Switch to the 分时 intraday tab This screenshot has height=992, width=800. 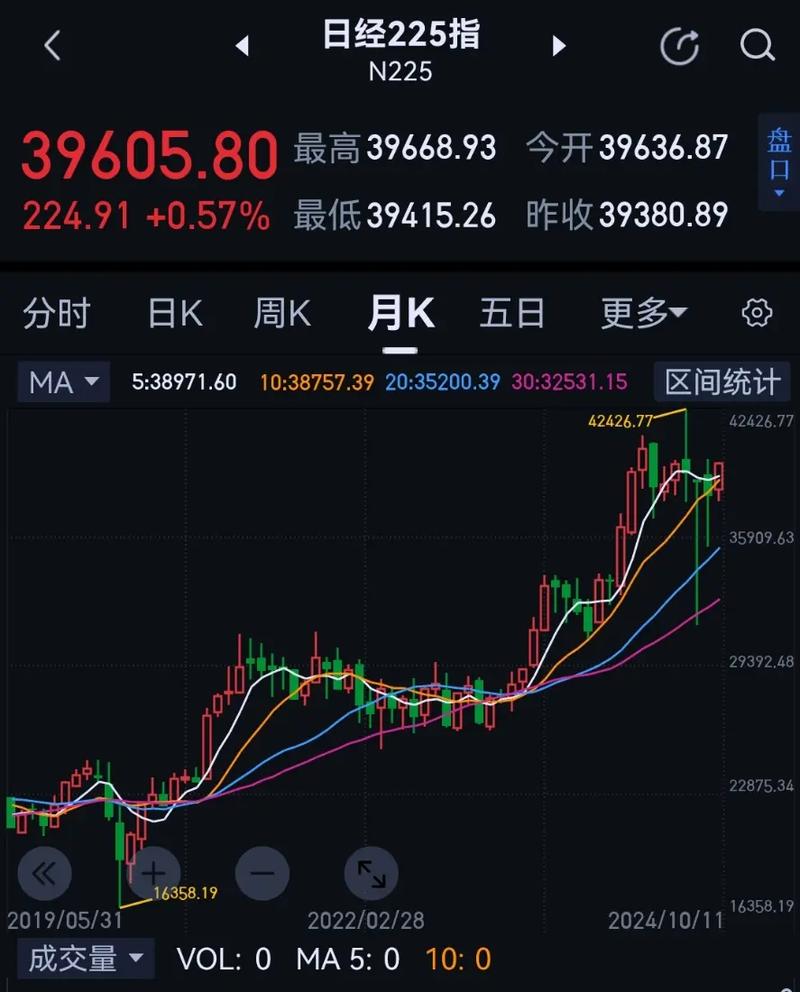click(x=58, y=313)
